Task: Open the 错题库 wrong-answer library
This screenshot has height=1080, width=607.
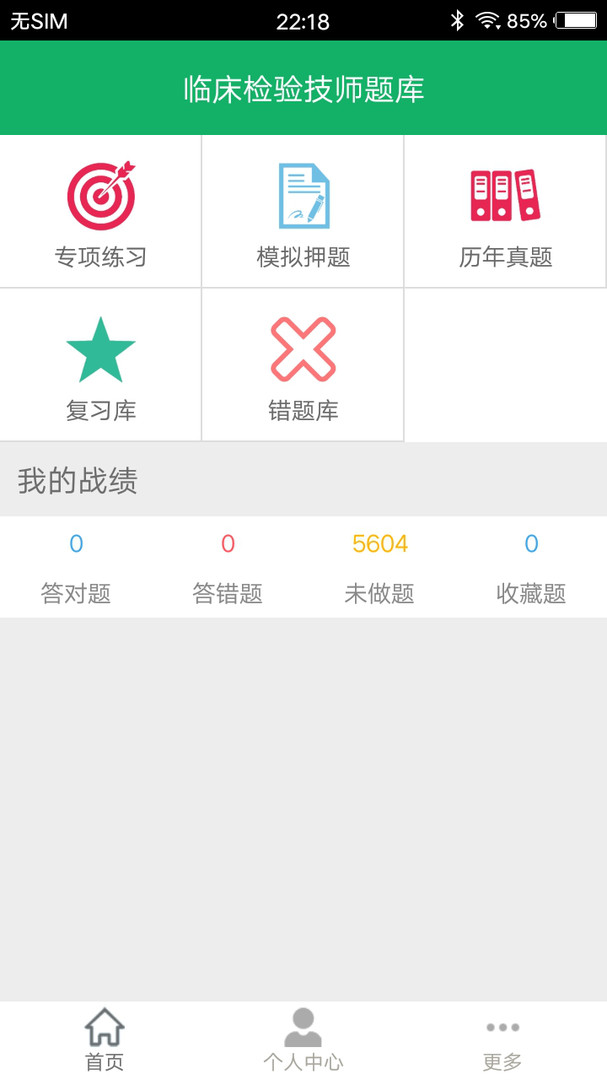Action: click(303, 366)
